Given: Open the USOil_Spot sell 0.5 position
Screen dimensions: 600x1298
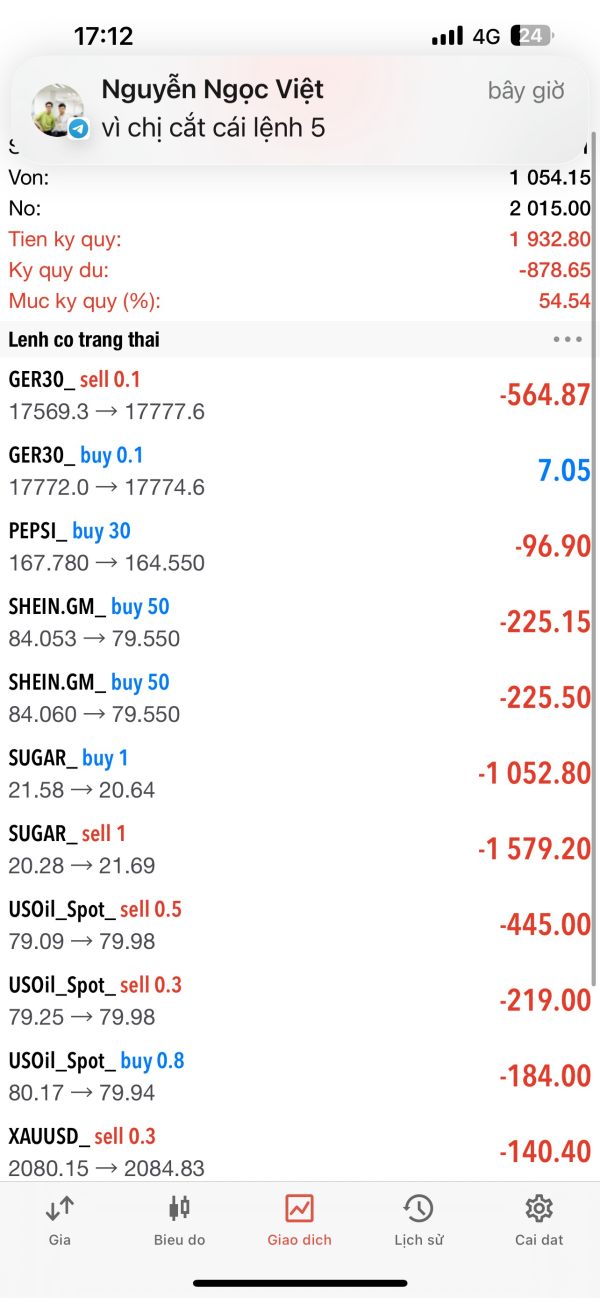Looking at the screenshot, I should [300, 925].
